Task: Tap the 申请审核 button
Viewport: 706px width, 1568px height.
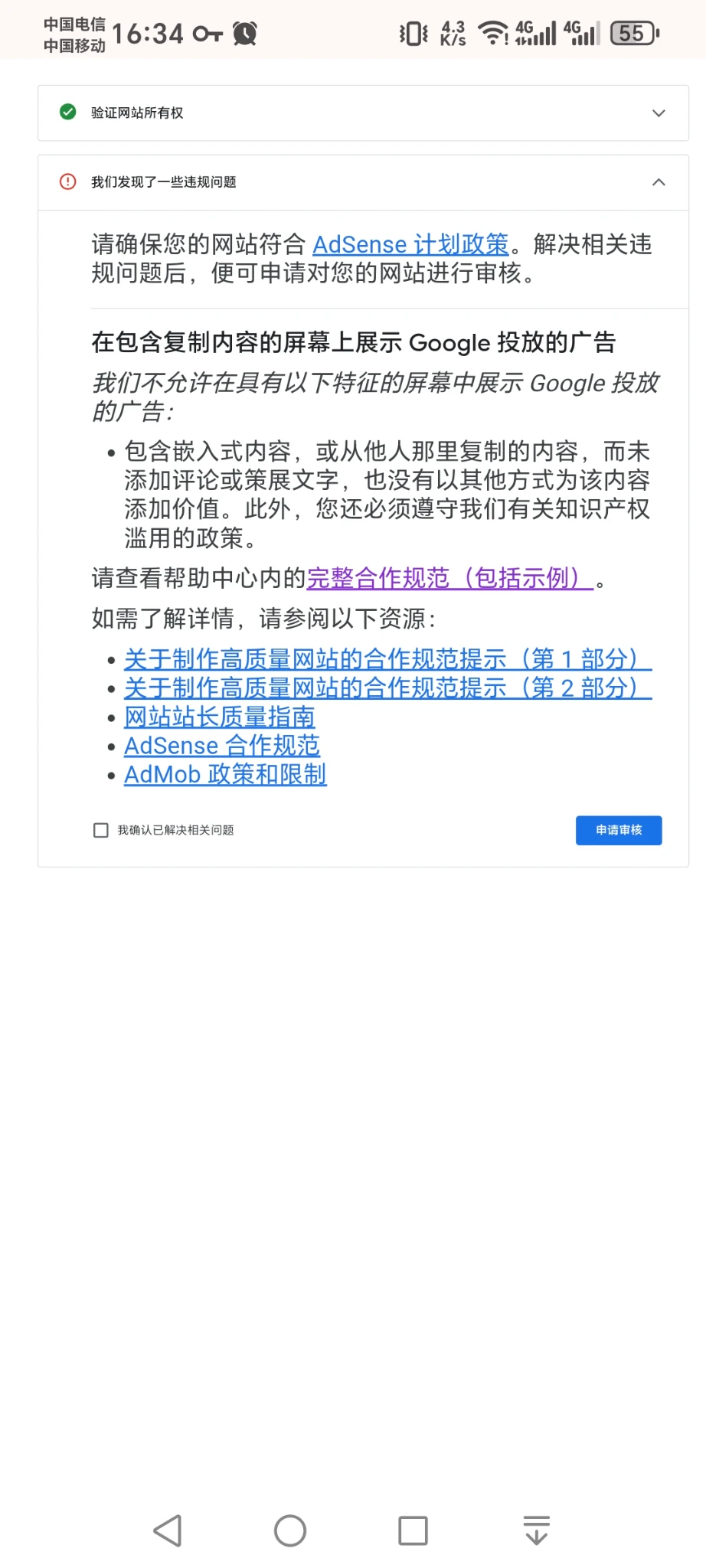Action: pos(618,831)
